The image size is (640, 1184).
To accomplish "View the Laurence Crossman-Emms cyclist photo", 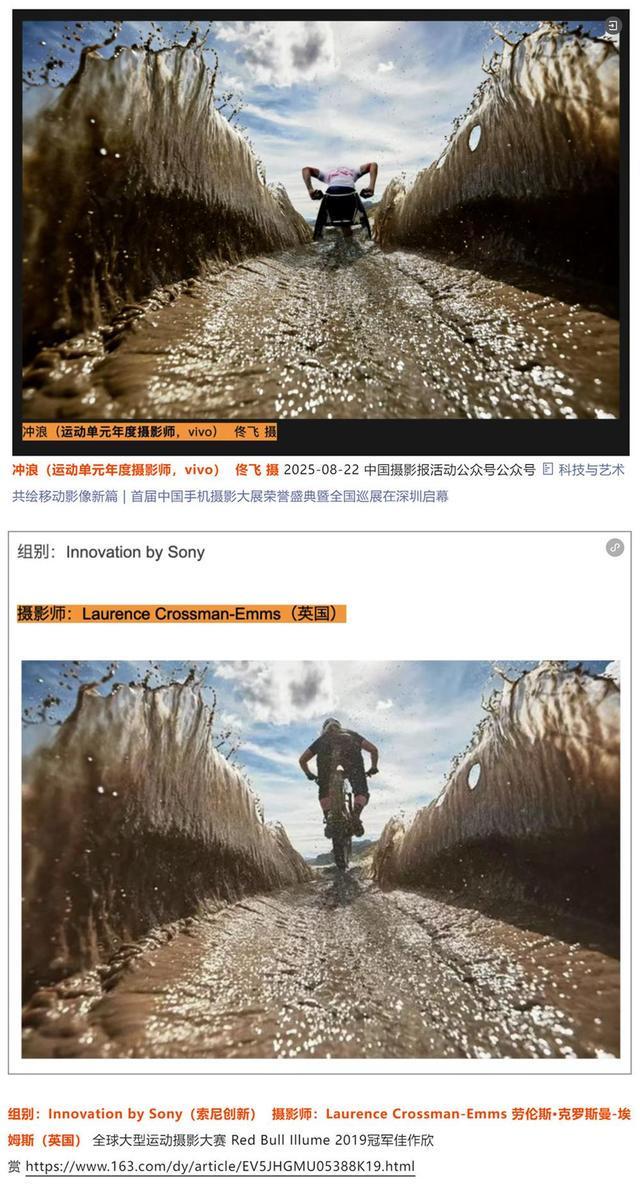I will (x=320, y=858).
